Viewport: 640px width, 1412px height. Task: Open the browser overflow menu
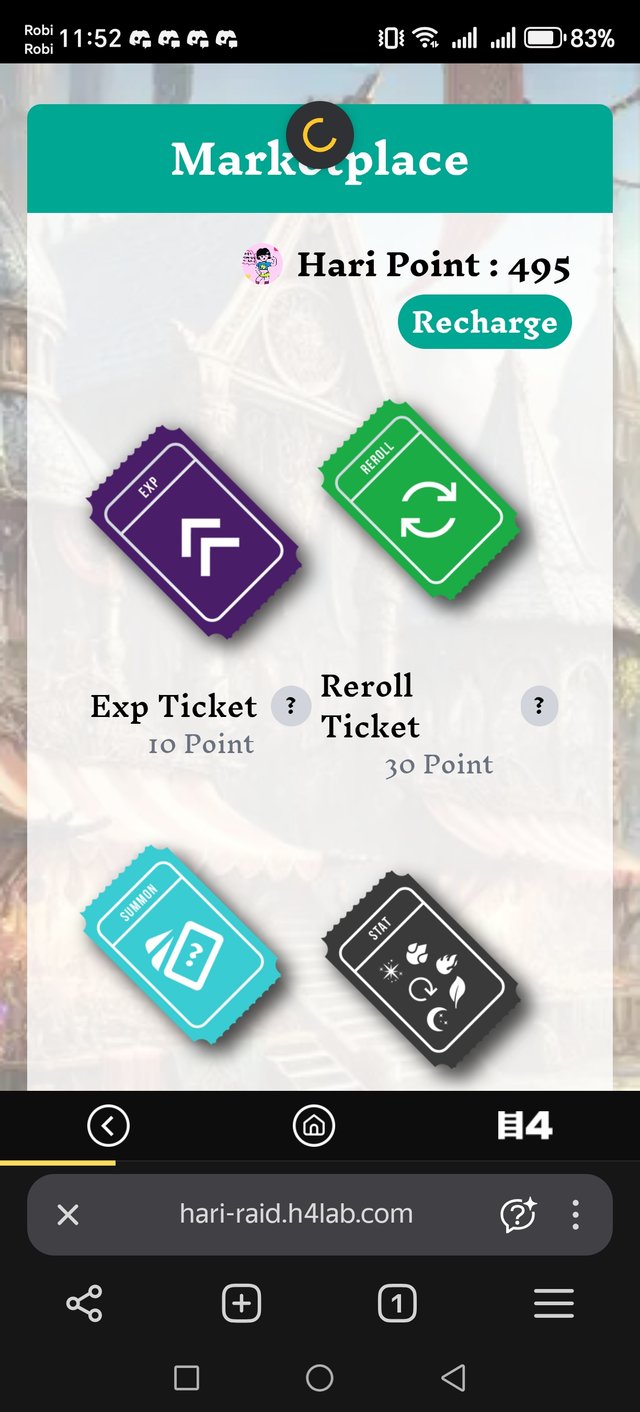pos(575,1215)
